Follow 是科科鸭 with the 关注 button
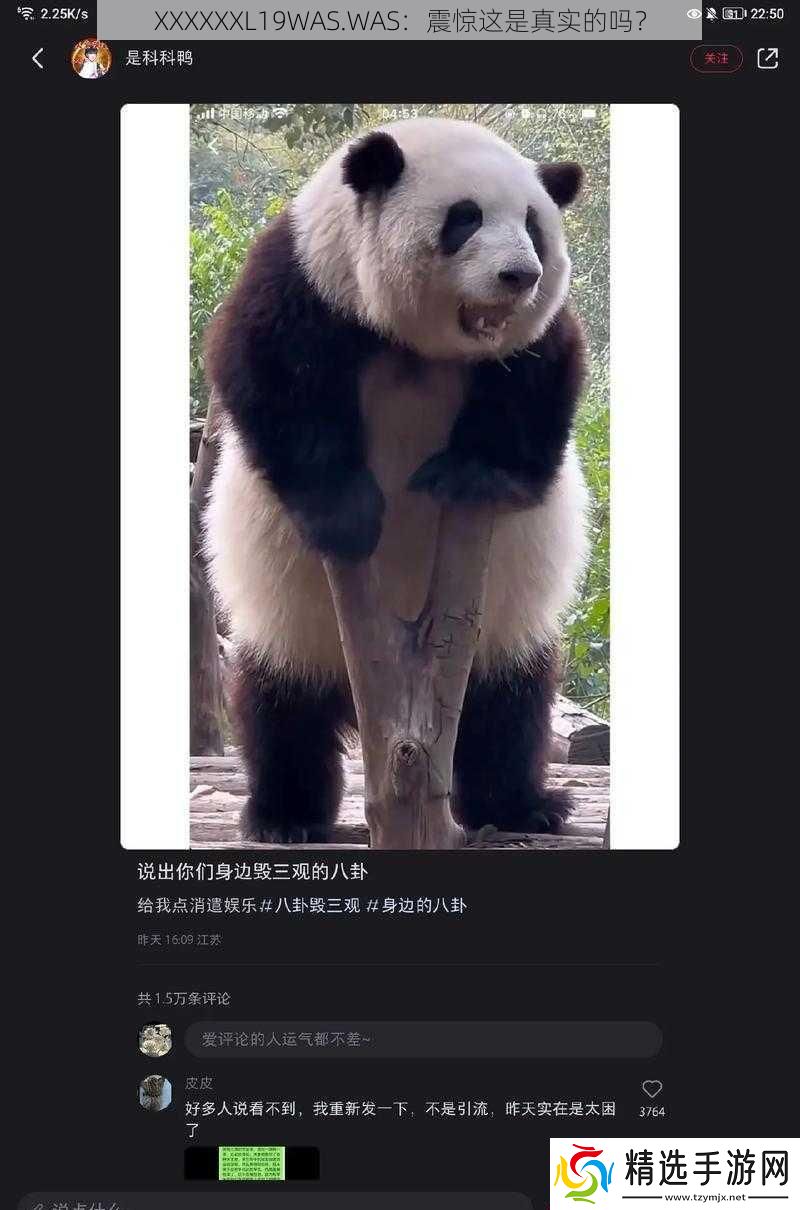Screen dimensions: 800x1210 point(716,59)
